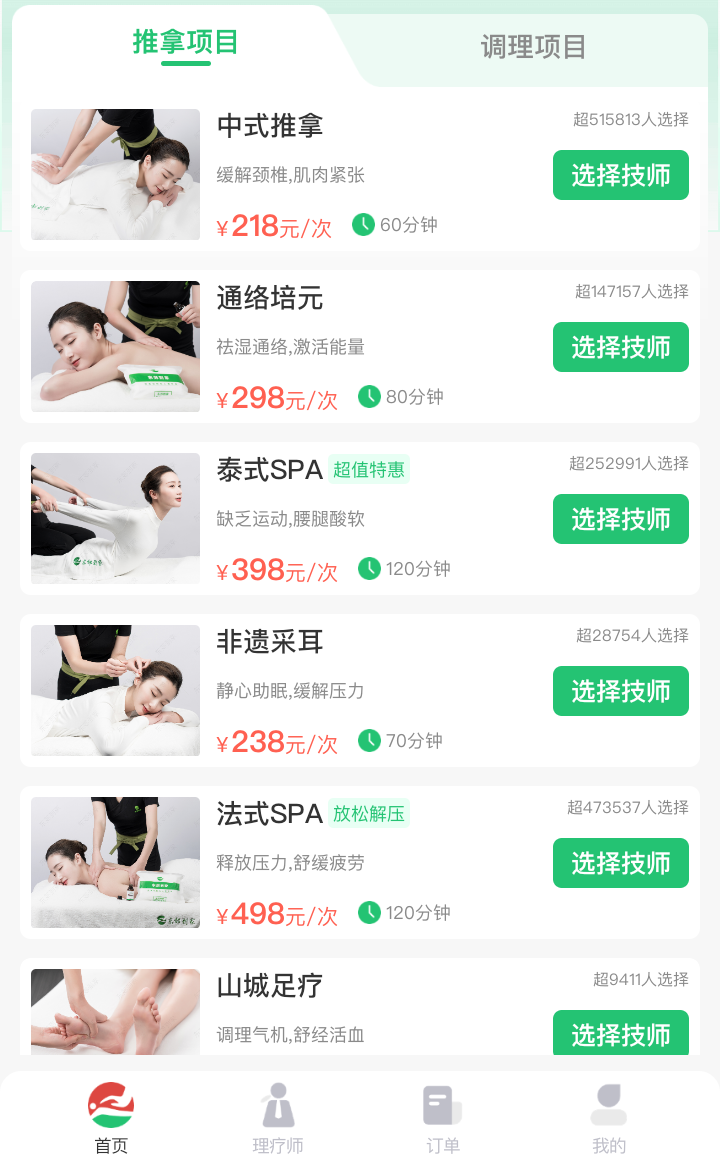The image size is (720, 1167).
Task: Open the 理疗师 tab
Action: (x=277, y=1118)
